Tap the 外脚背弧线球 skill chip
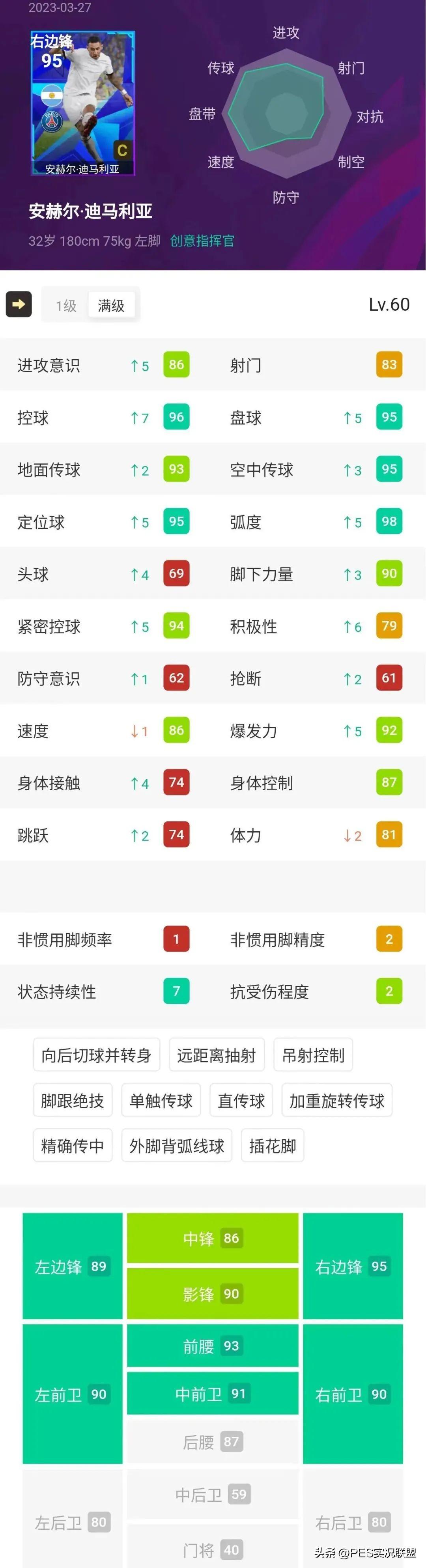 click(176, 1146)
